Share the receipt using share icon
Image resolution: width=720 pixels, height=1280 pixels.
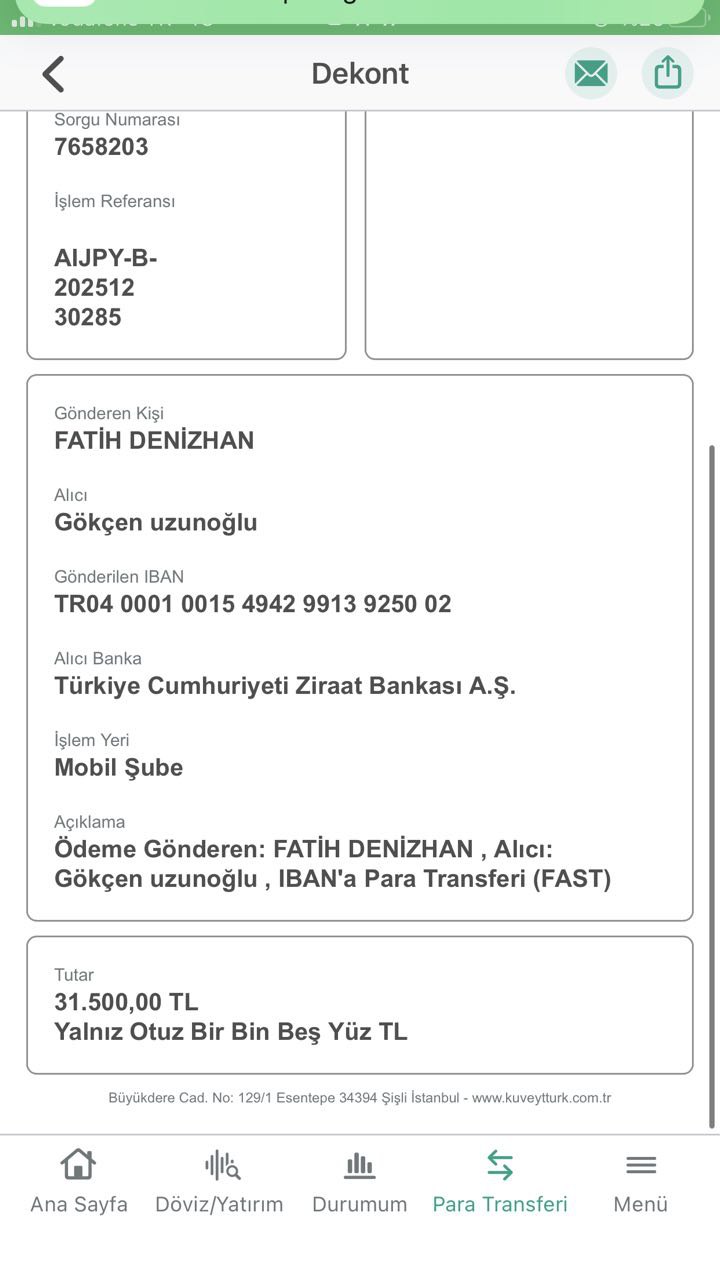(x=667, y=73)
